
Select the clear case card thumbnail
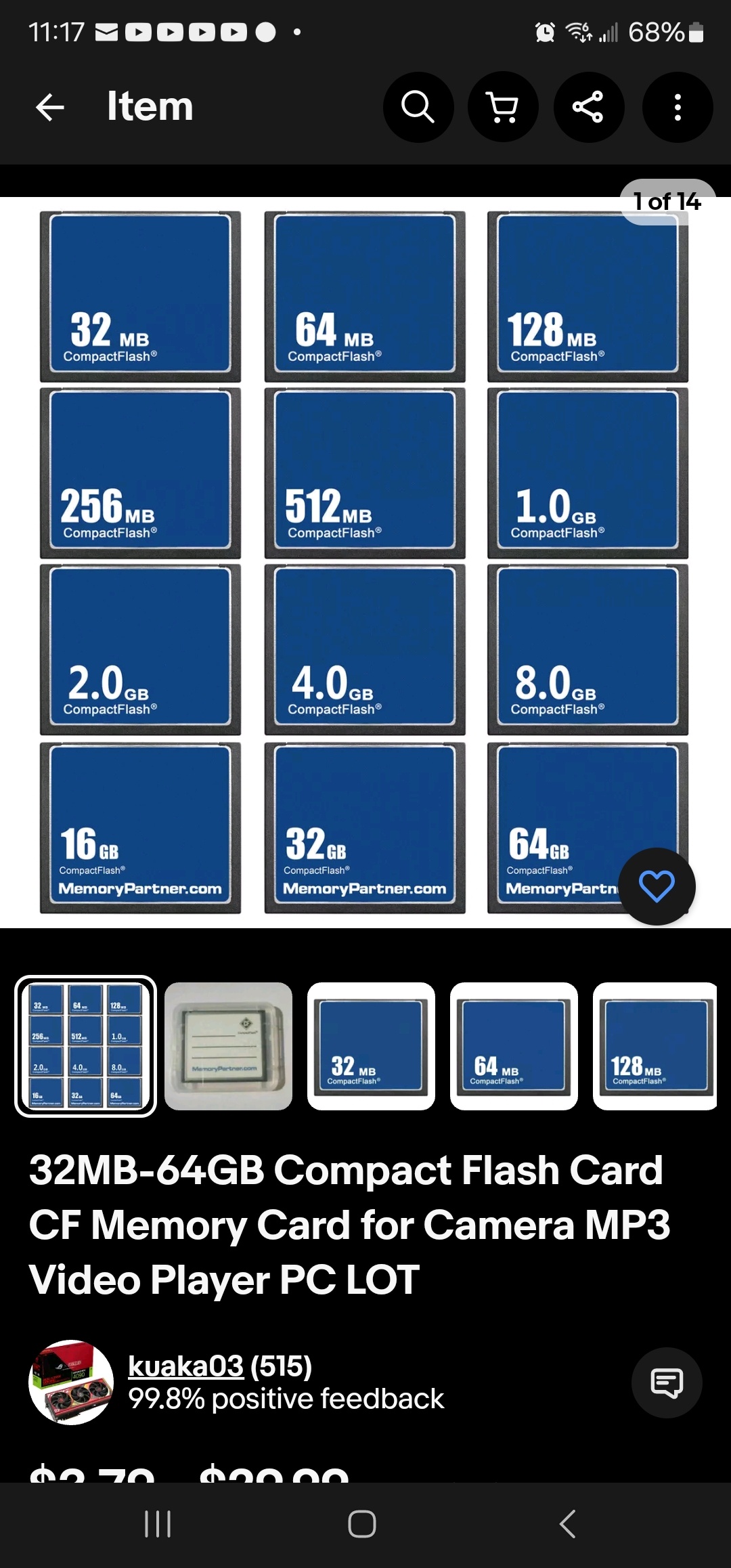[228, 1046]
